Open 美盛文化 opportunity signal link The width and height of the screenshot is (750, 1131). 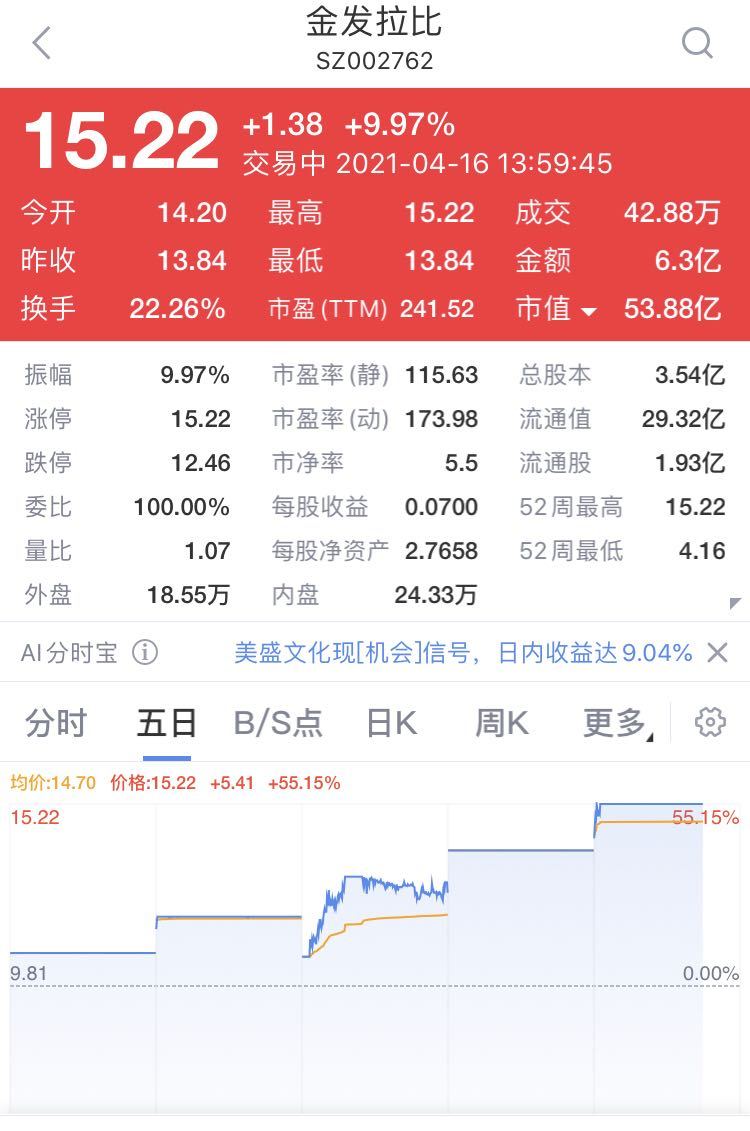pyautogui.click(x=462, y=653)
